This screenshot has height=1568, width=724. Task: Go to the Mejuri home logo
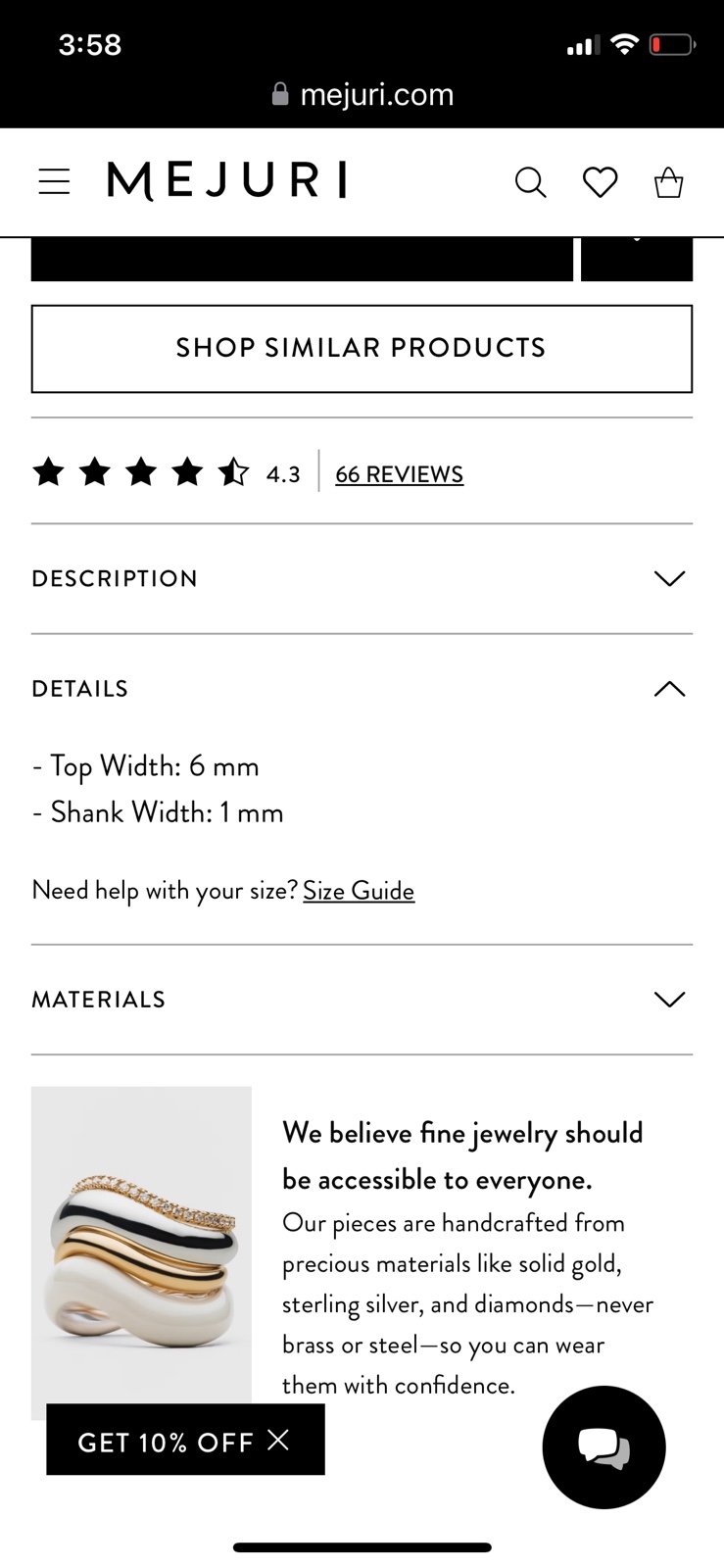[x=227, y=181]
